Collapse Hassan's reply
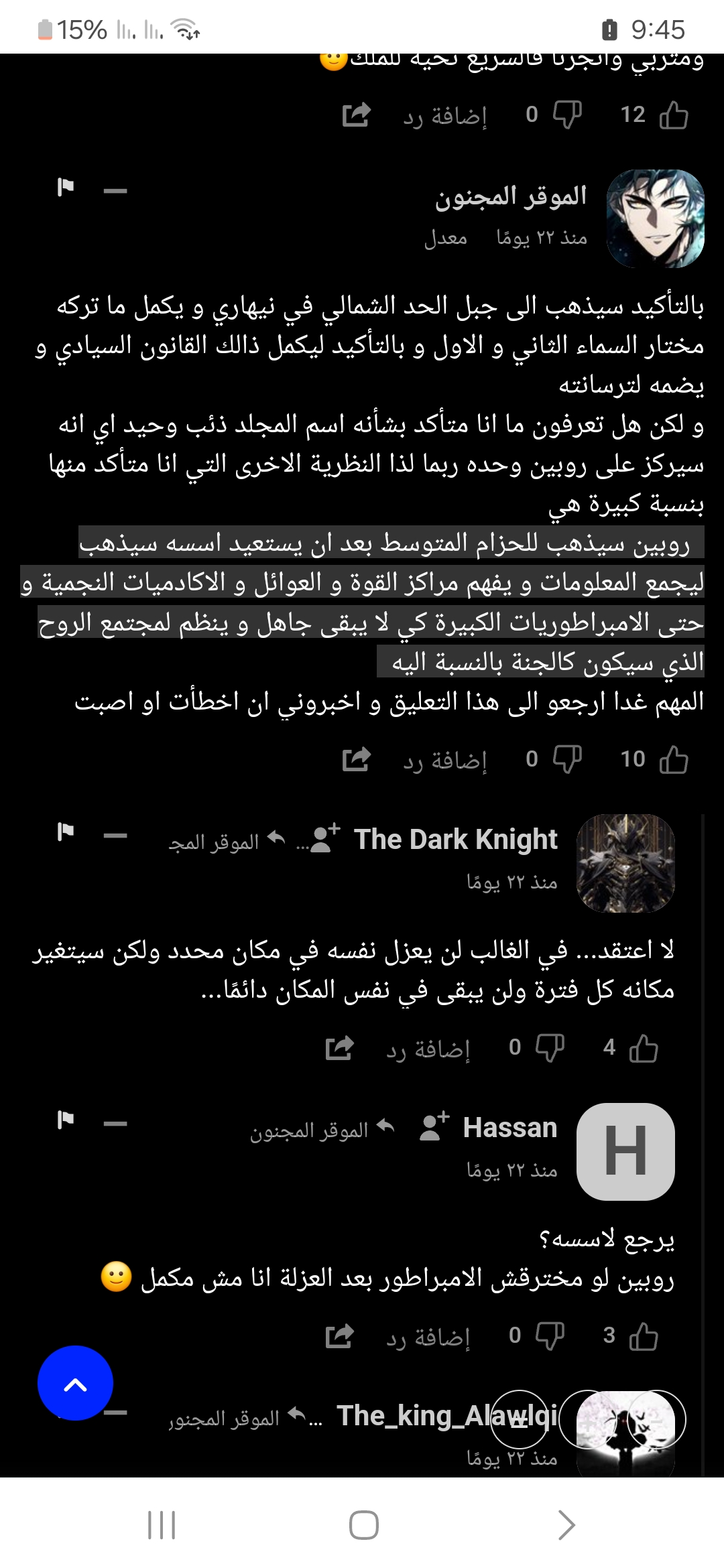This screenshot has height=1568, width=724. (x=115, y=1124)
